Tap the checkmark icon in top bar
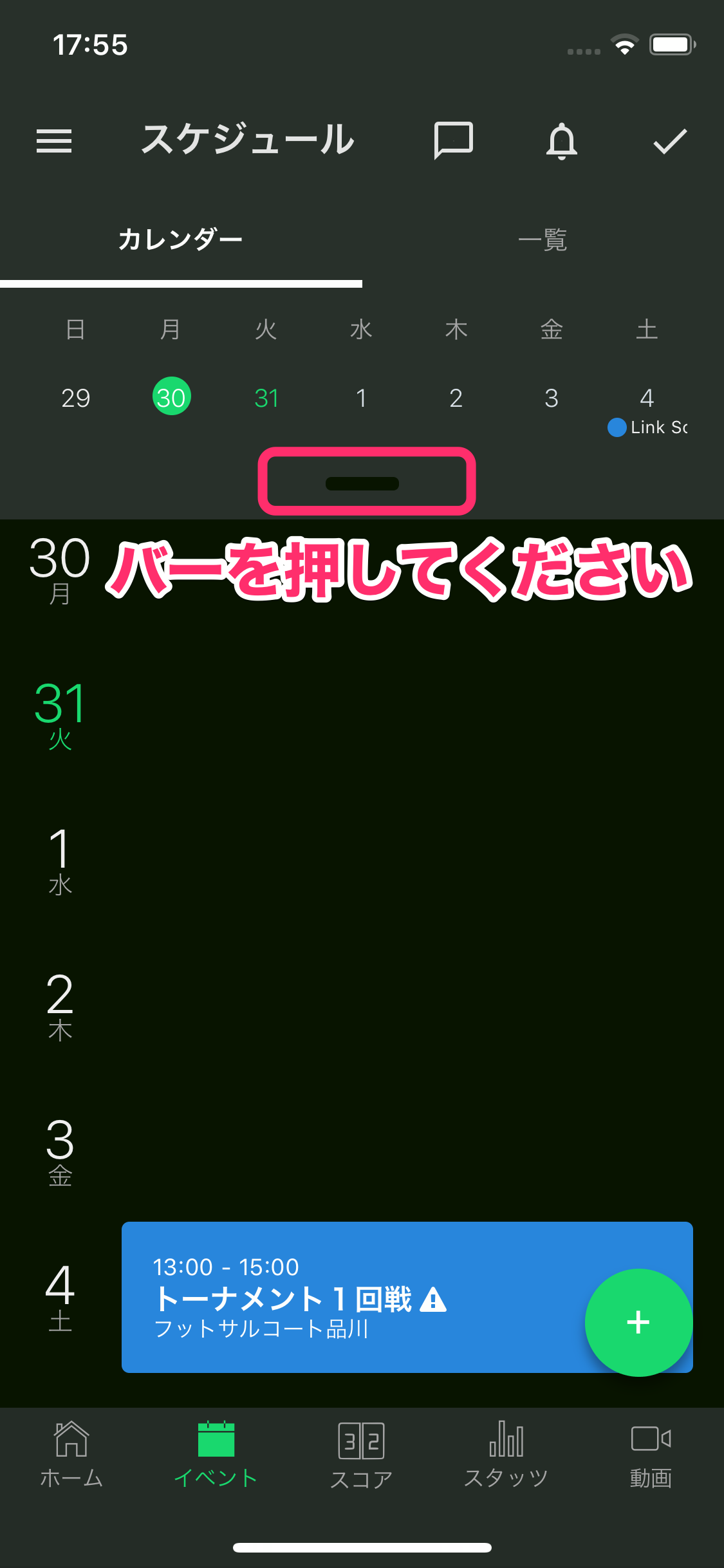The width and height of the screenshot is (724, 1568). (x=670, y=141)
